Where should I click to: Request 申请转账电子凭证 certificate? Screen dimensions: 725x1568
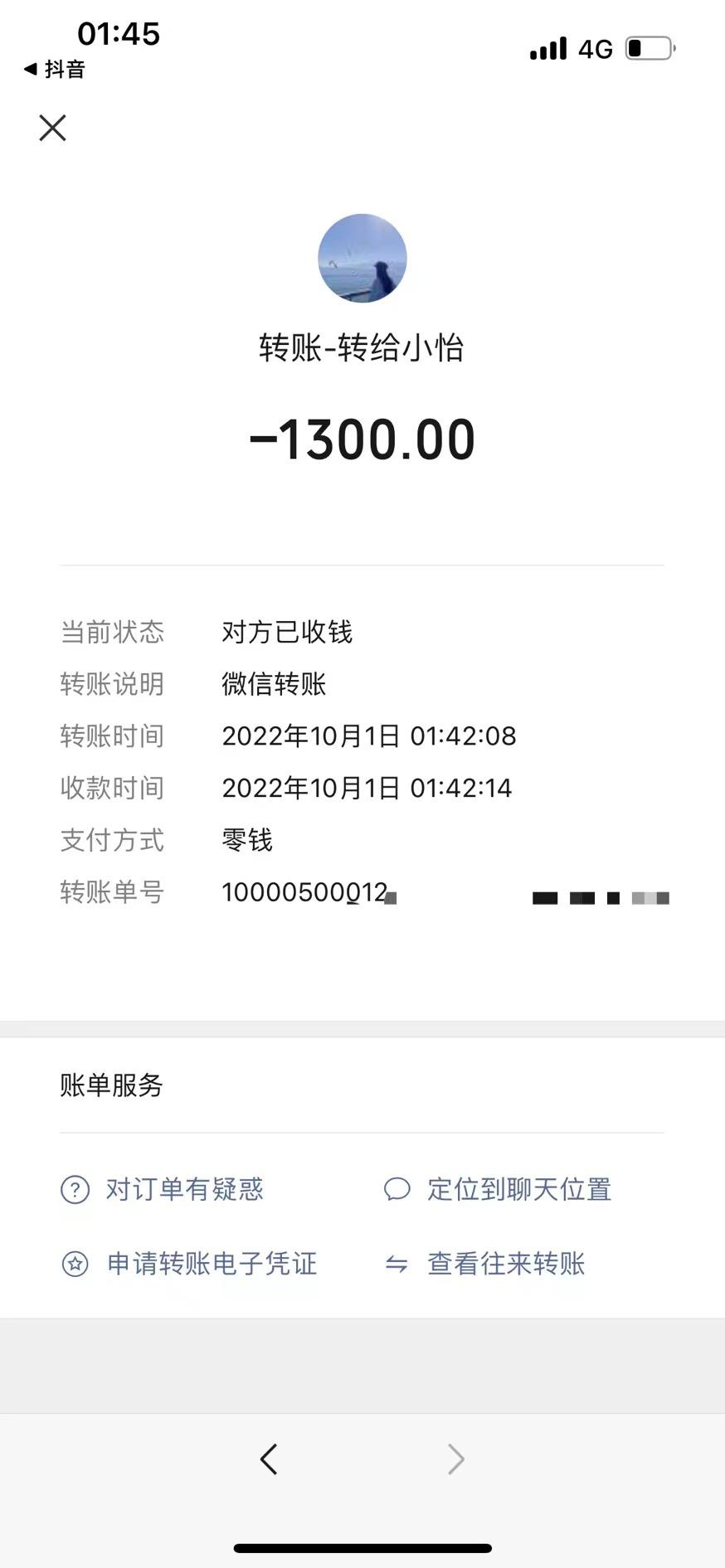[x=190, y=1264]
